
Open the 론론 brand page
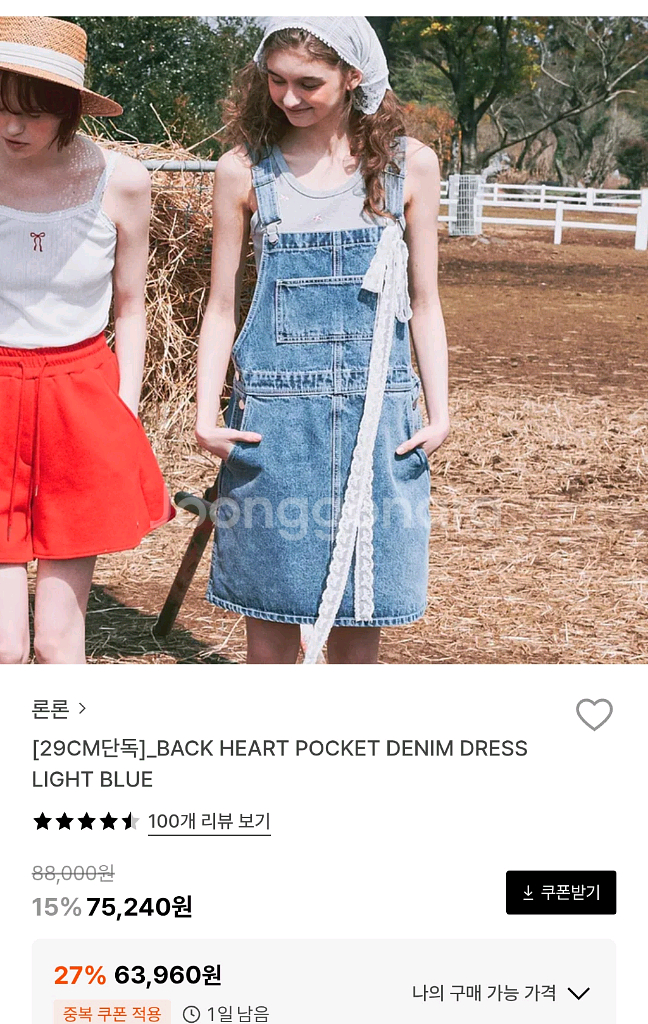59,709
